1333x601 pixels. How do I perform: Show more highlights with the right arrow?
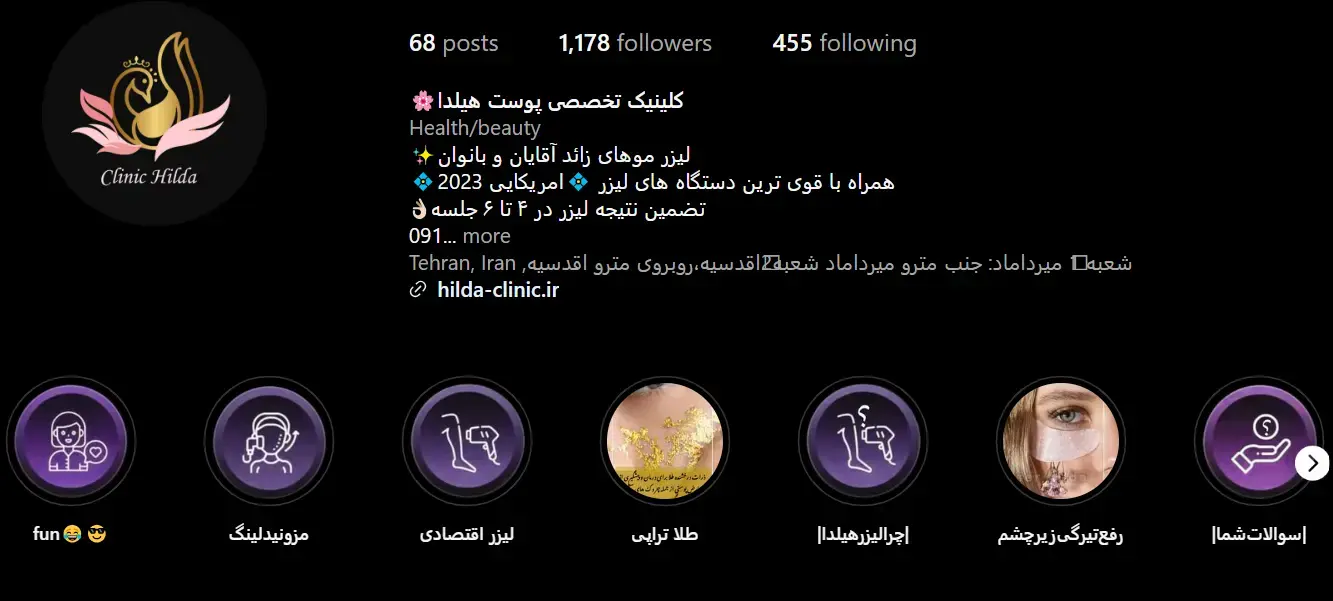point(1312,464)
